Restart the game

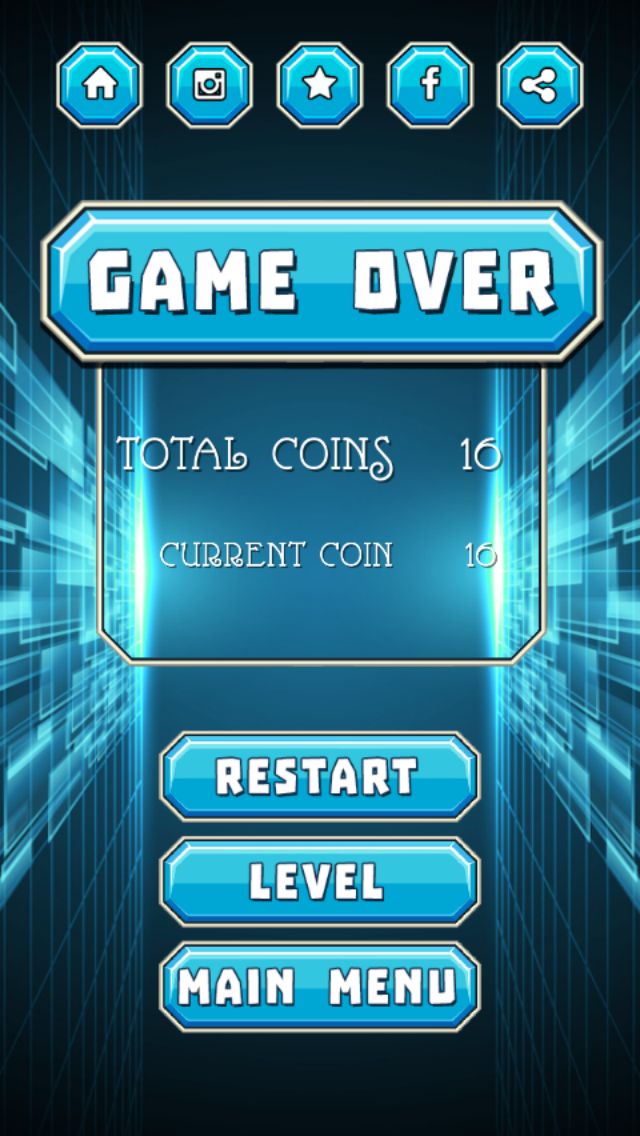319,777
